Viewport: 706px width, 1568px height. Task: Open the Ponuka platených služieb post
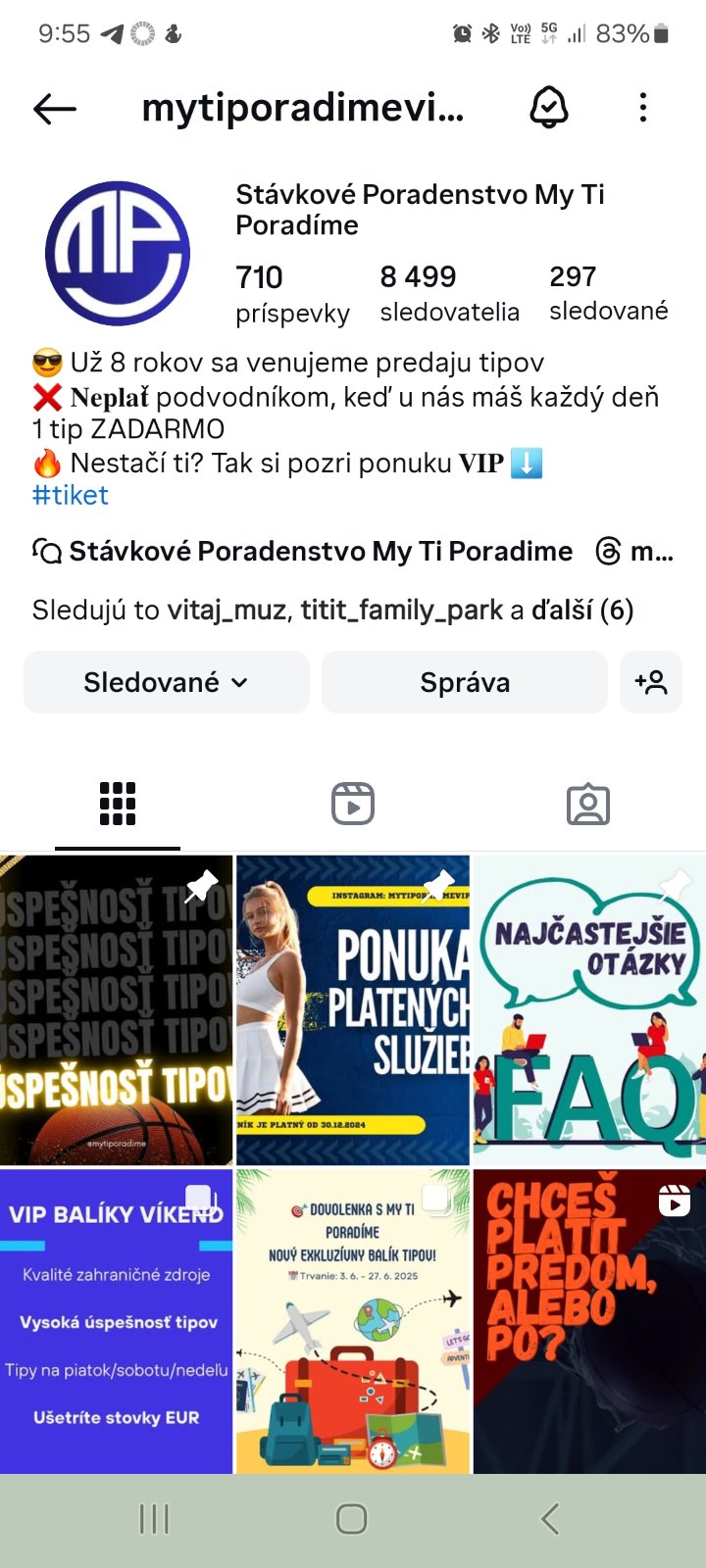[x=353, y=1009]
